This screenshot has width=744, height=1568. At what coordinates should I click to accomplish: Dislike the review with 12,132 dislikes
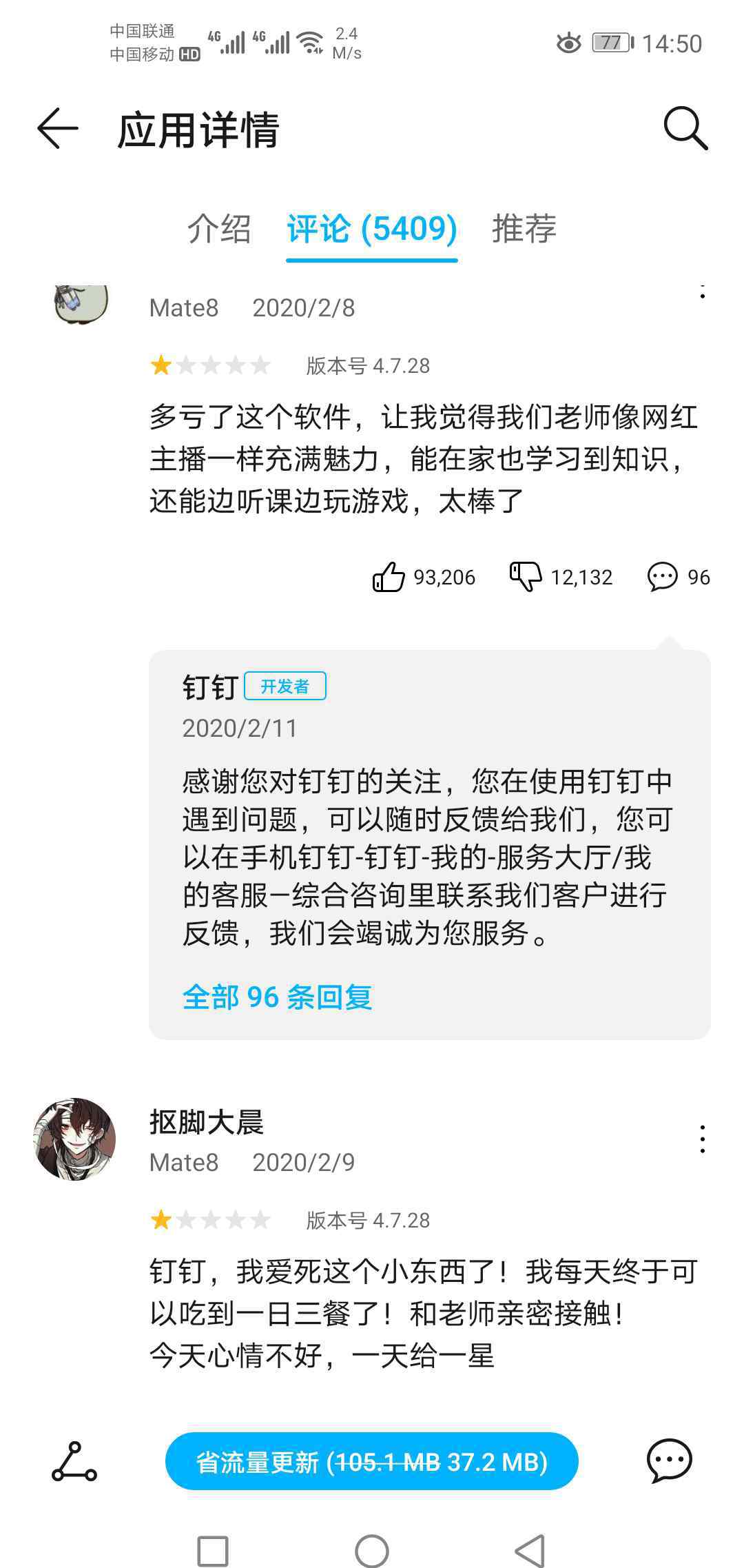tap(526, 577)
